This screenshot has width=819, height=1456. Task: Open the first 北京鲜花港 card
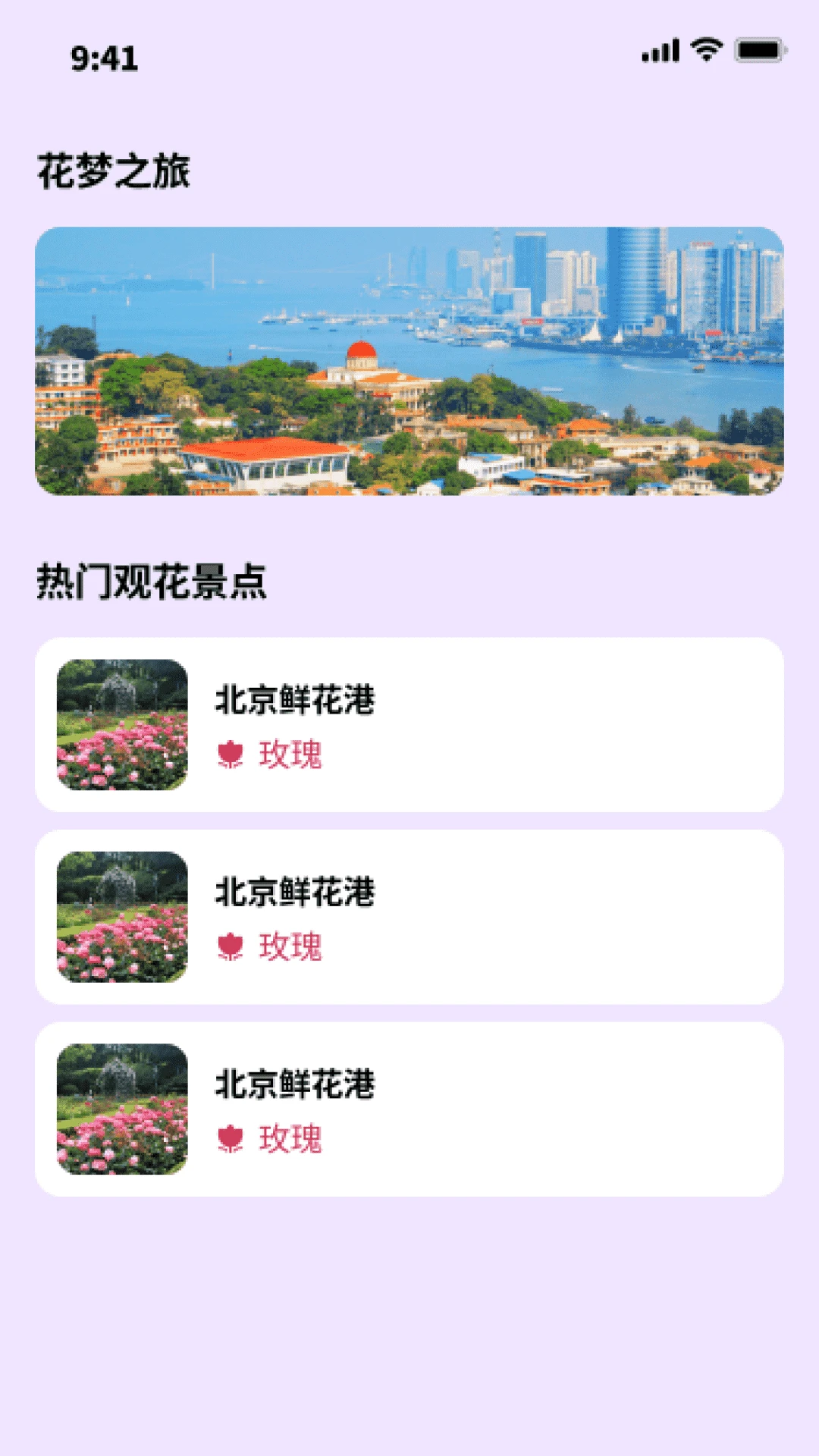pos(409,725)
